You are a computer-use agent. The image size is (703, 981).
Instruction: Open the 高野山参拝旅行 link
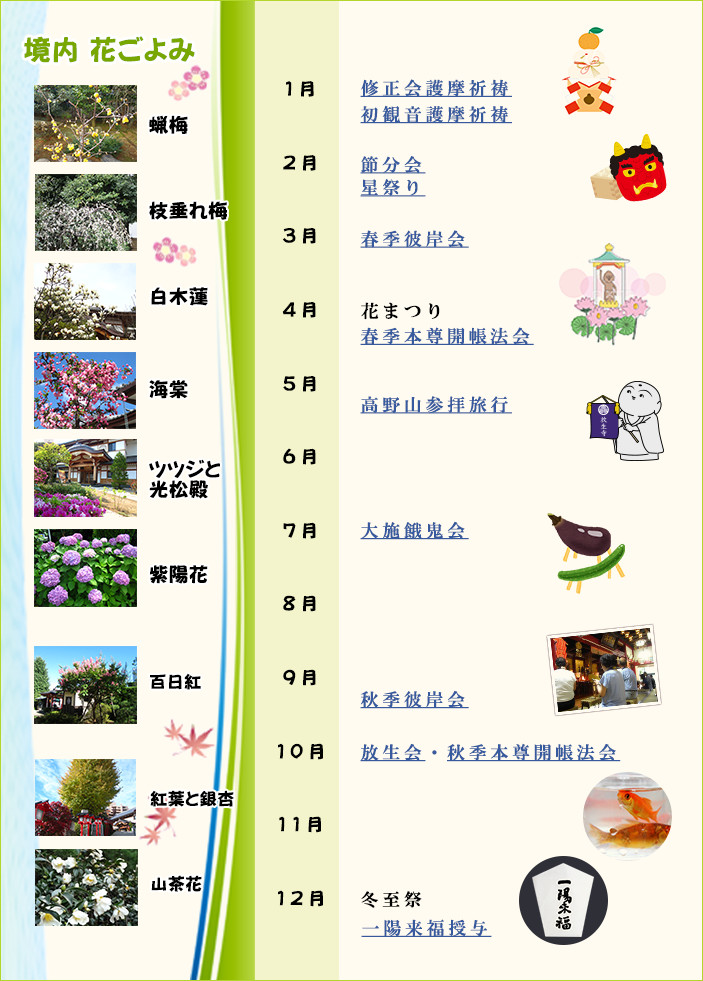[435, 405]
